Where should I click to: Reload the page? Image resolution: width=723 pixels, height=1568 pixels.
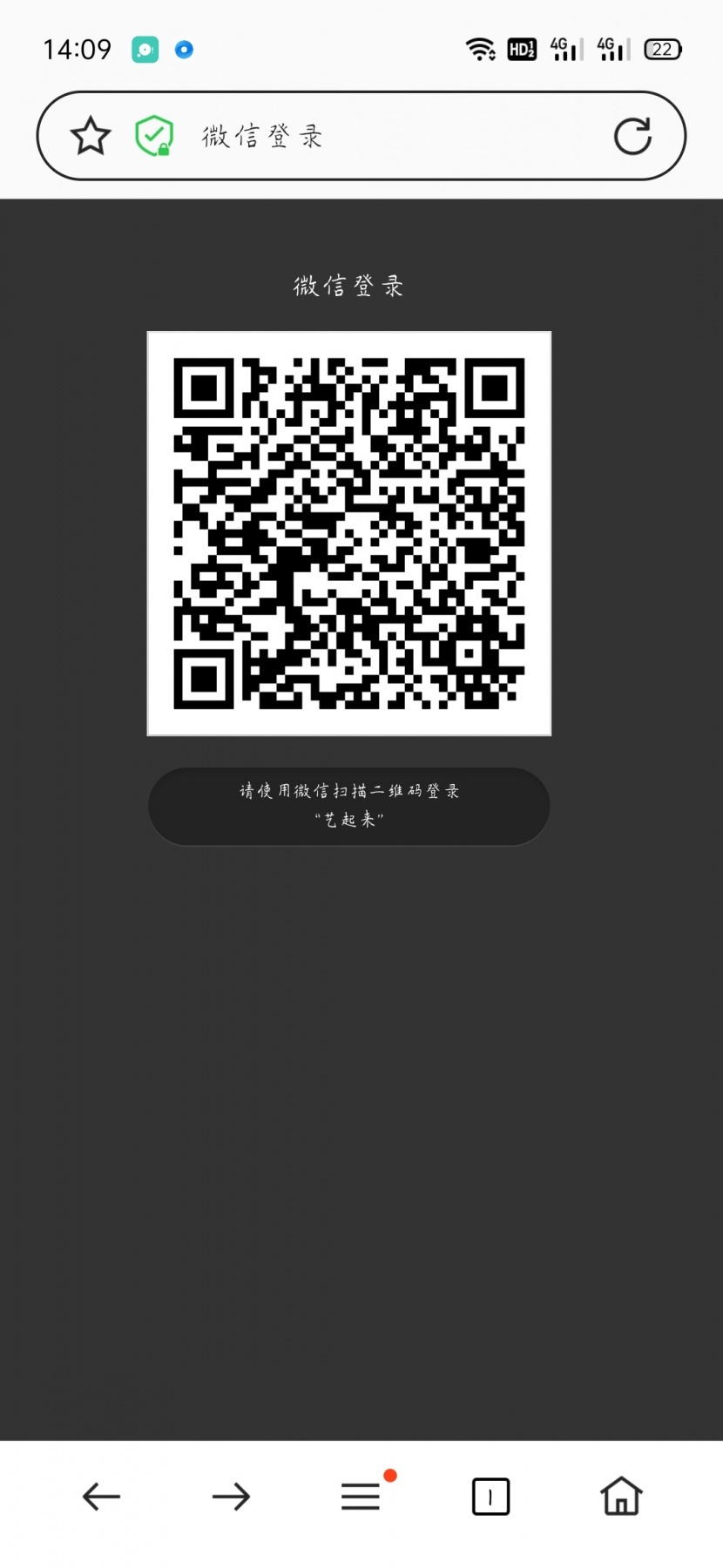(632, 136)
